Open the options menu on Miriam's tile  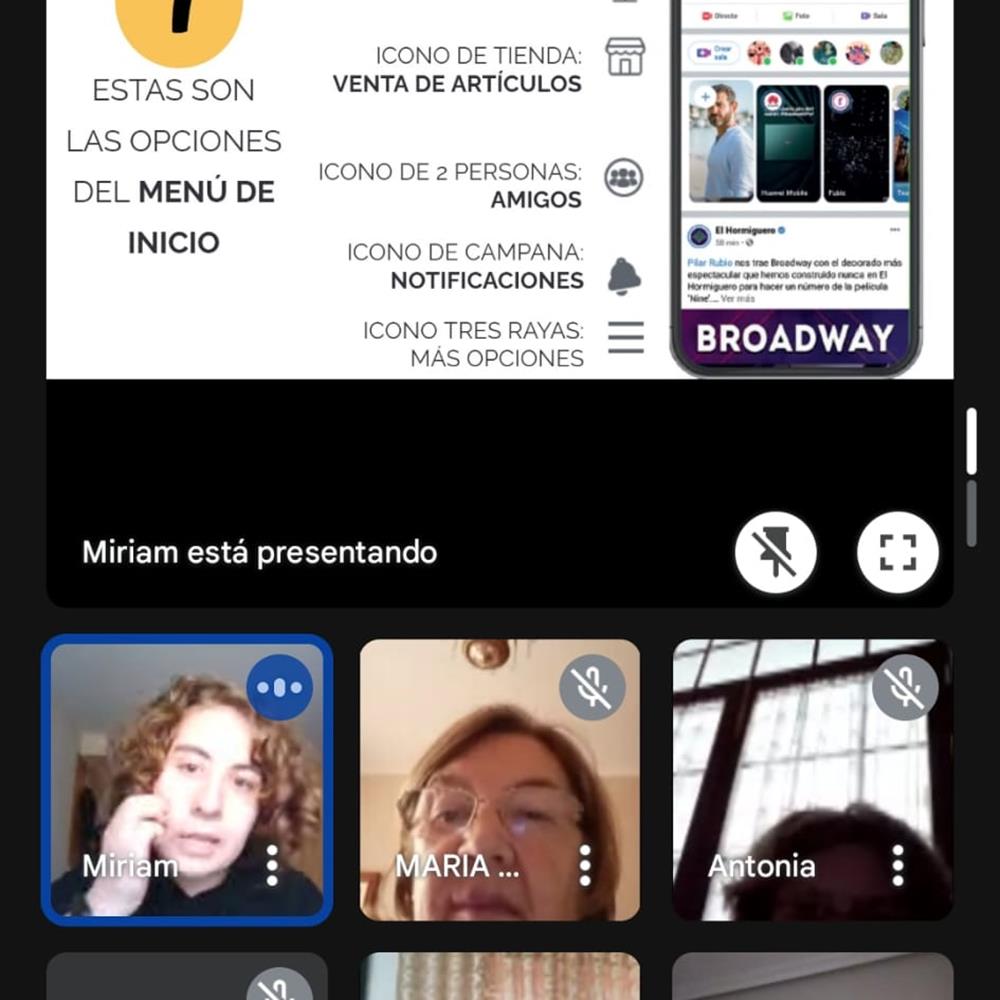tap(272, 865)
